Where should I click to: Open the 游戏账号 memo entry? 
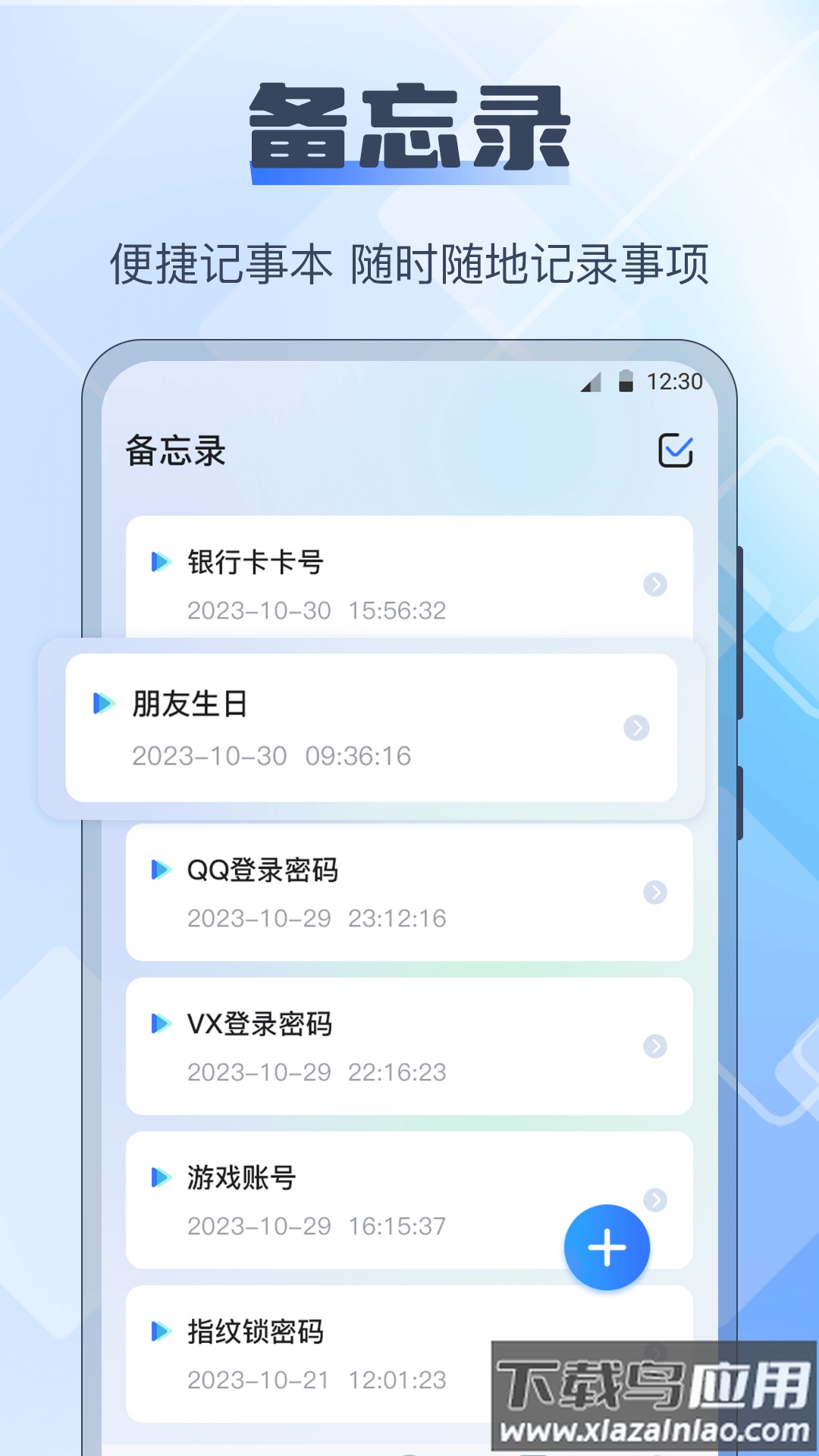341,1198
